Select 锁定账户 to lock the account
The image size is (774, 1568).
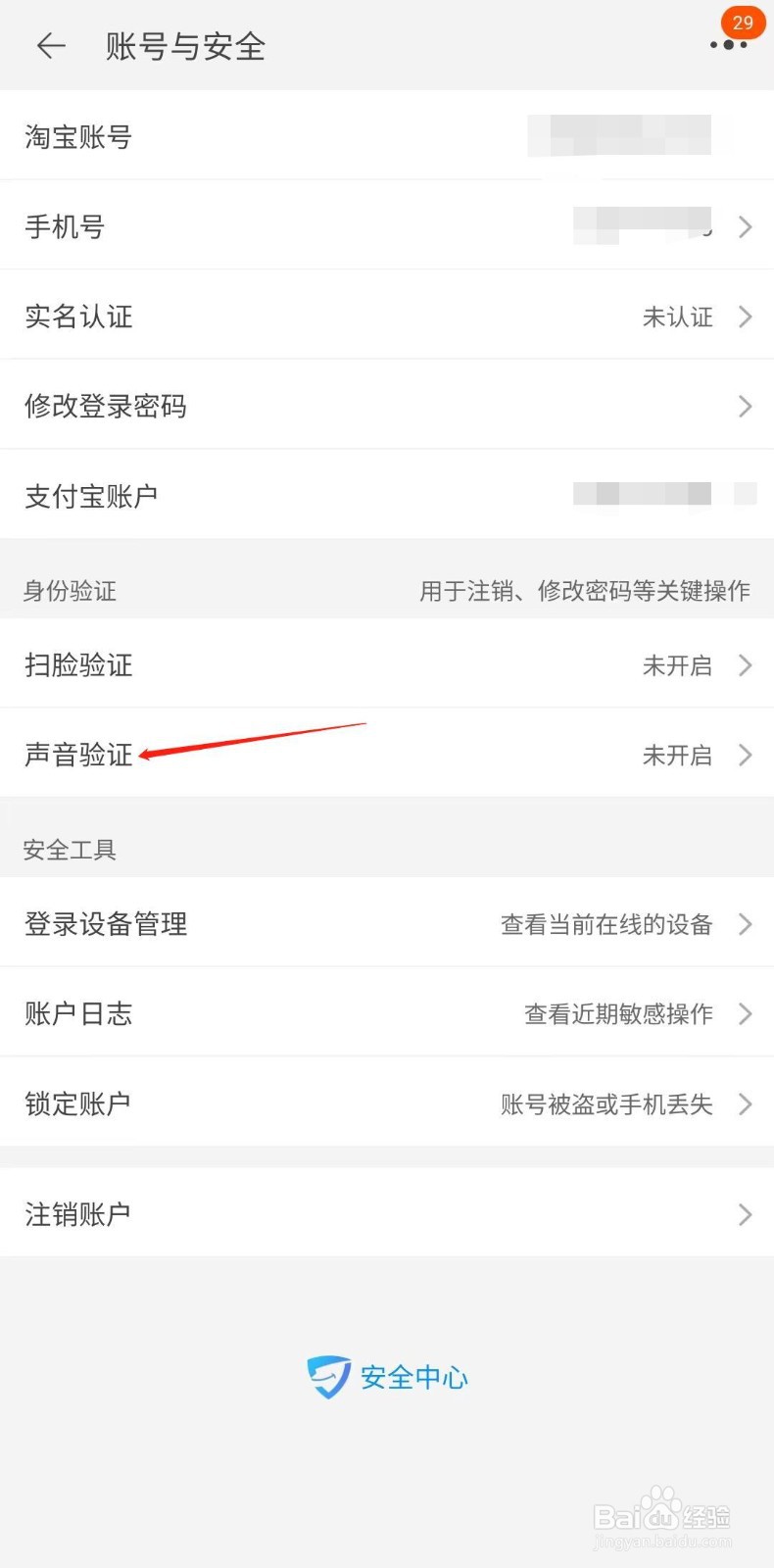(x=78, y=1103)
